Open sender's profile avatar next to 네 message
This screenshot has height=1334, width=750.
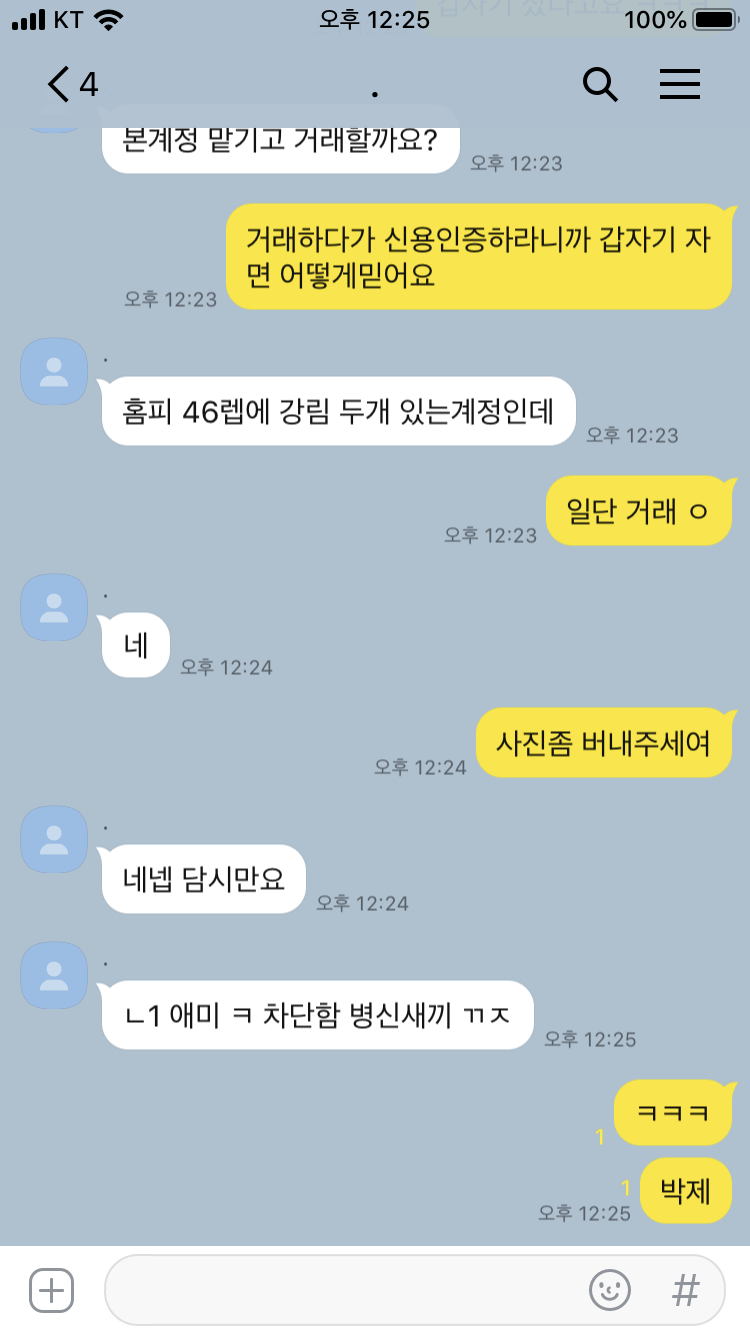pyautogui.click(x=54, y=607)
